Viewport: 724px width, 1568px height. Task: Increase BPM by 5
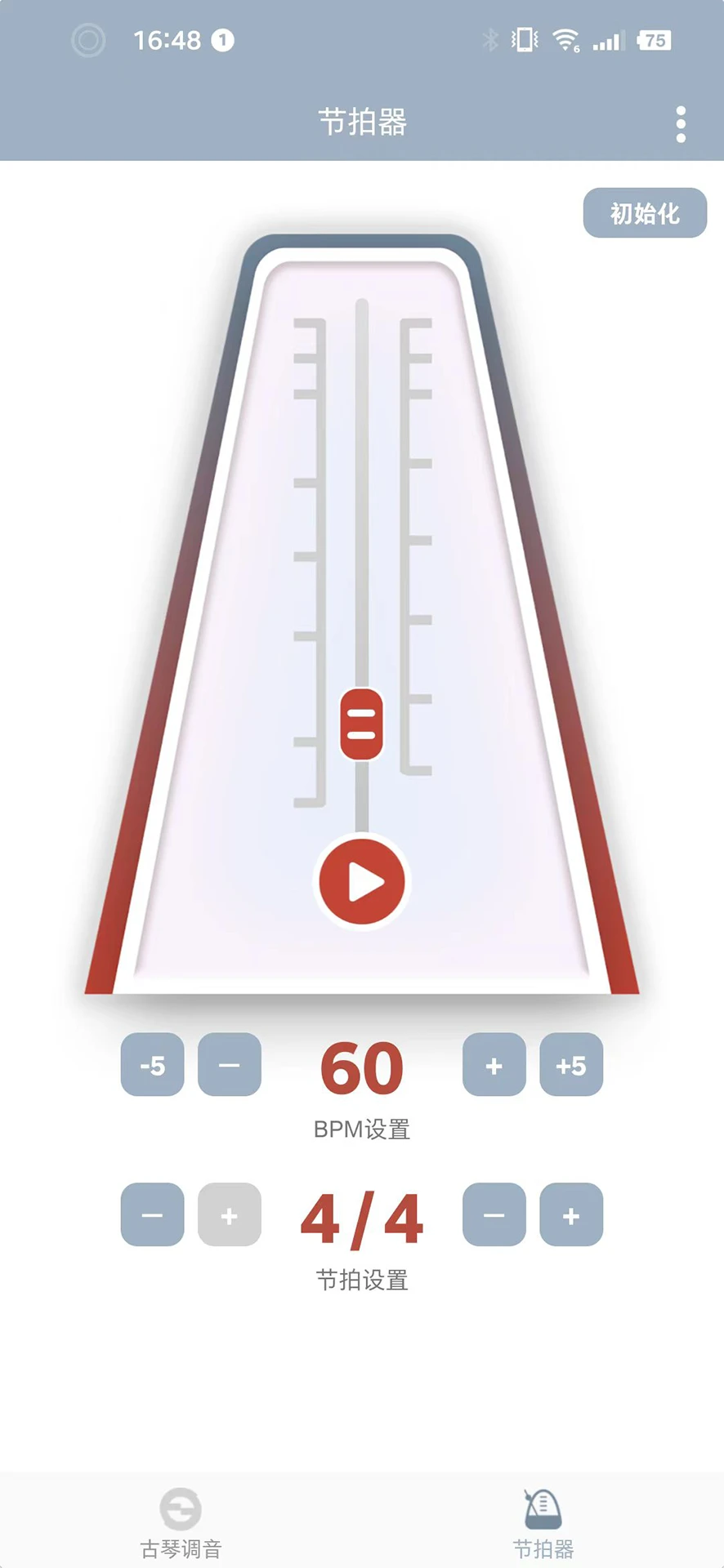pos(571,1064)
